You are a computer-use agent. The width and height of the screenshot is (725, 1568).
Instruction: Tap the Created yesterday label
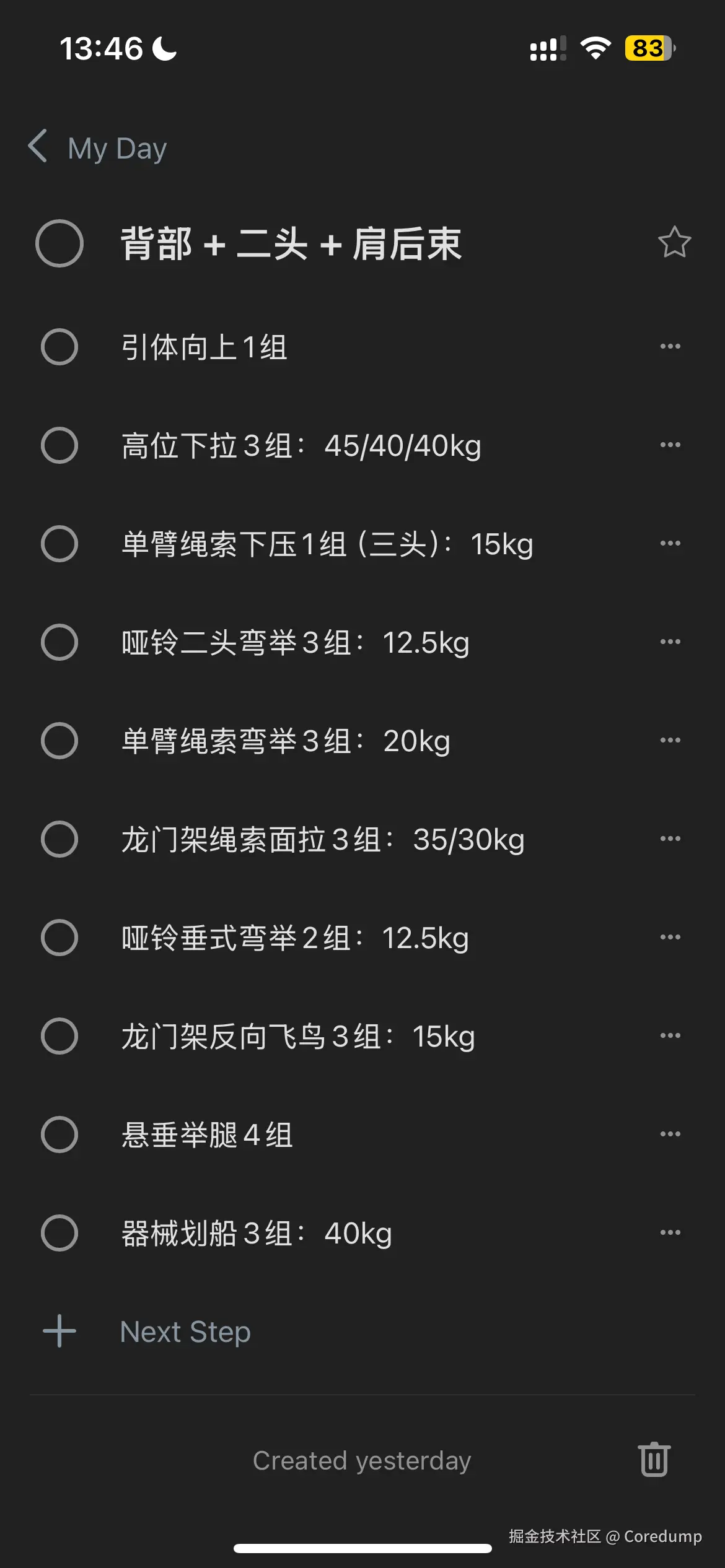[x=362, y=1461]
